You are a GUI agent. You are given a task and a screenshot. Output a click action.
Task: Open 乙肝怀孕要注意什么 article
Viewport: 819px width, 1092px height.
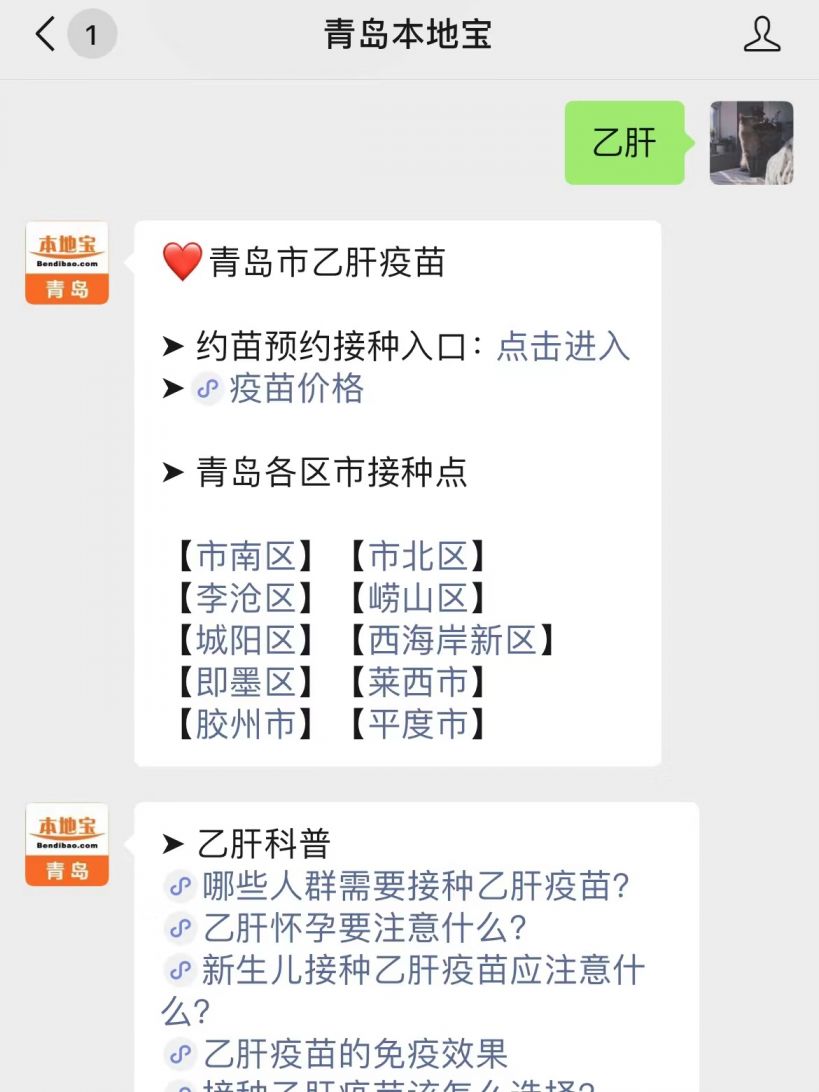(364, 928)
